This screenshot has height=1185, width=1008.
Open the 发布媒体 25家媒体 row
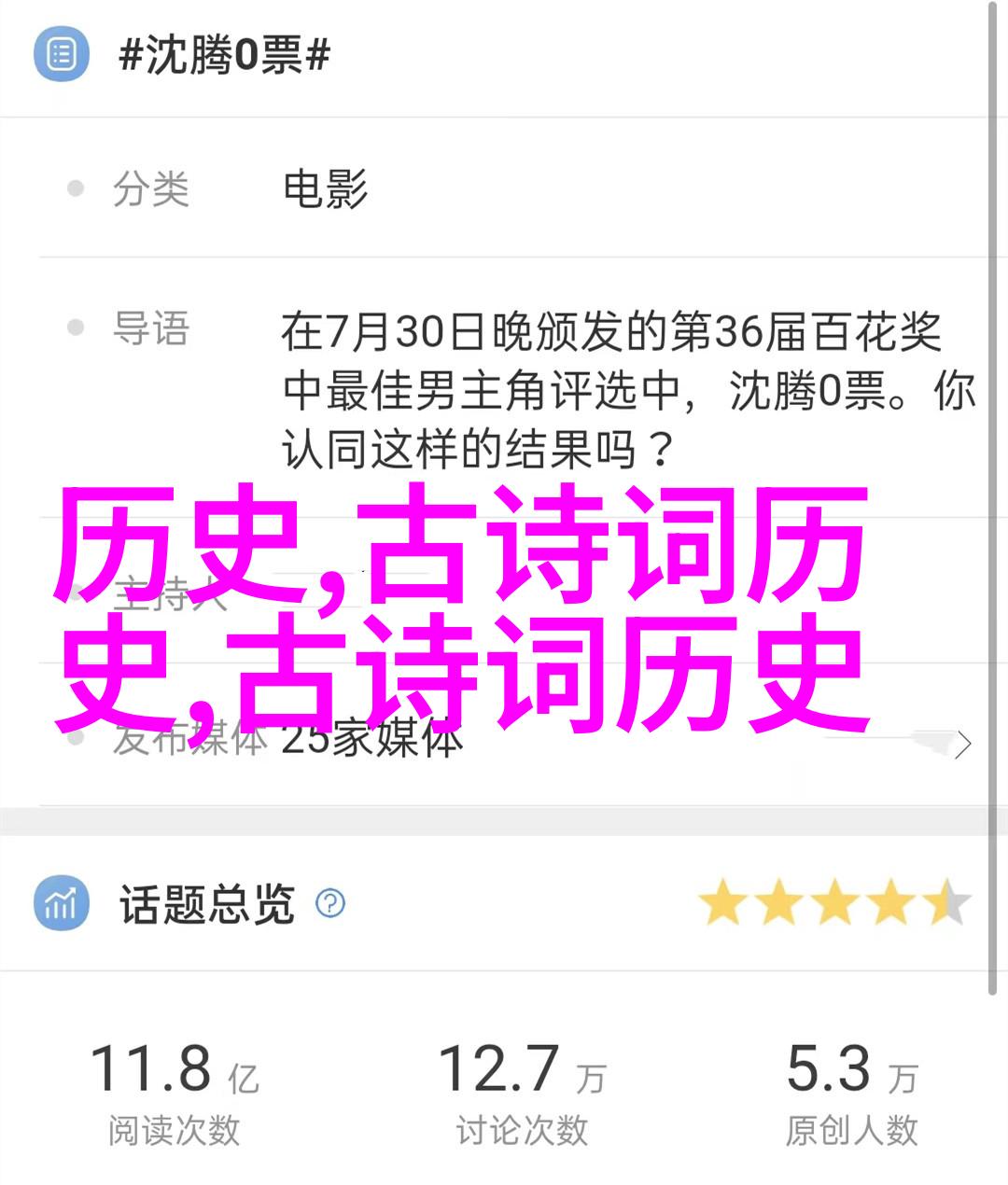523,743
